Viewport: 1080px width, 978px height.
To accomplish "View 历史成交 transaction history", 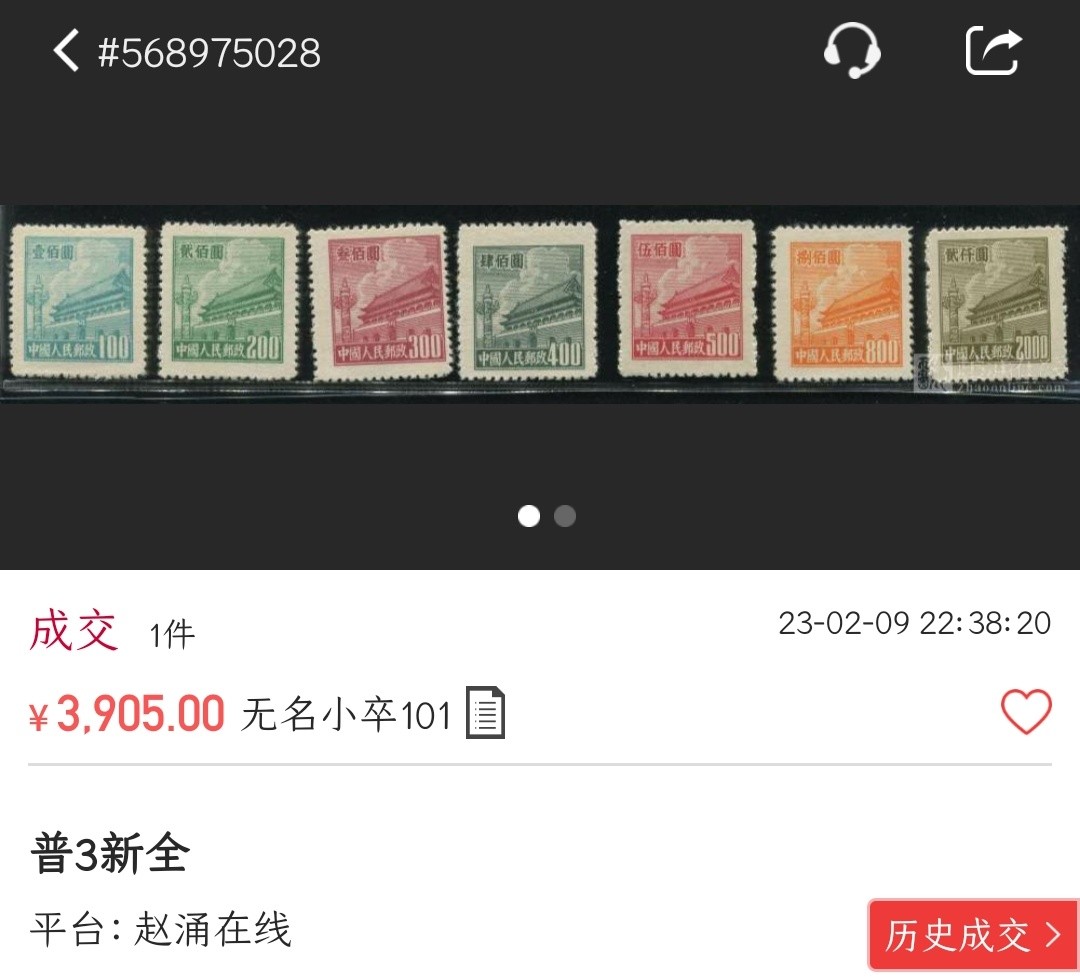I will (x=973, y=936).
